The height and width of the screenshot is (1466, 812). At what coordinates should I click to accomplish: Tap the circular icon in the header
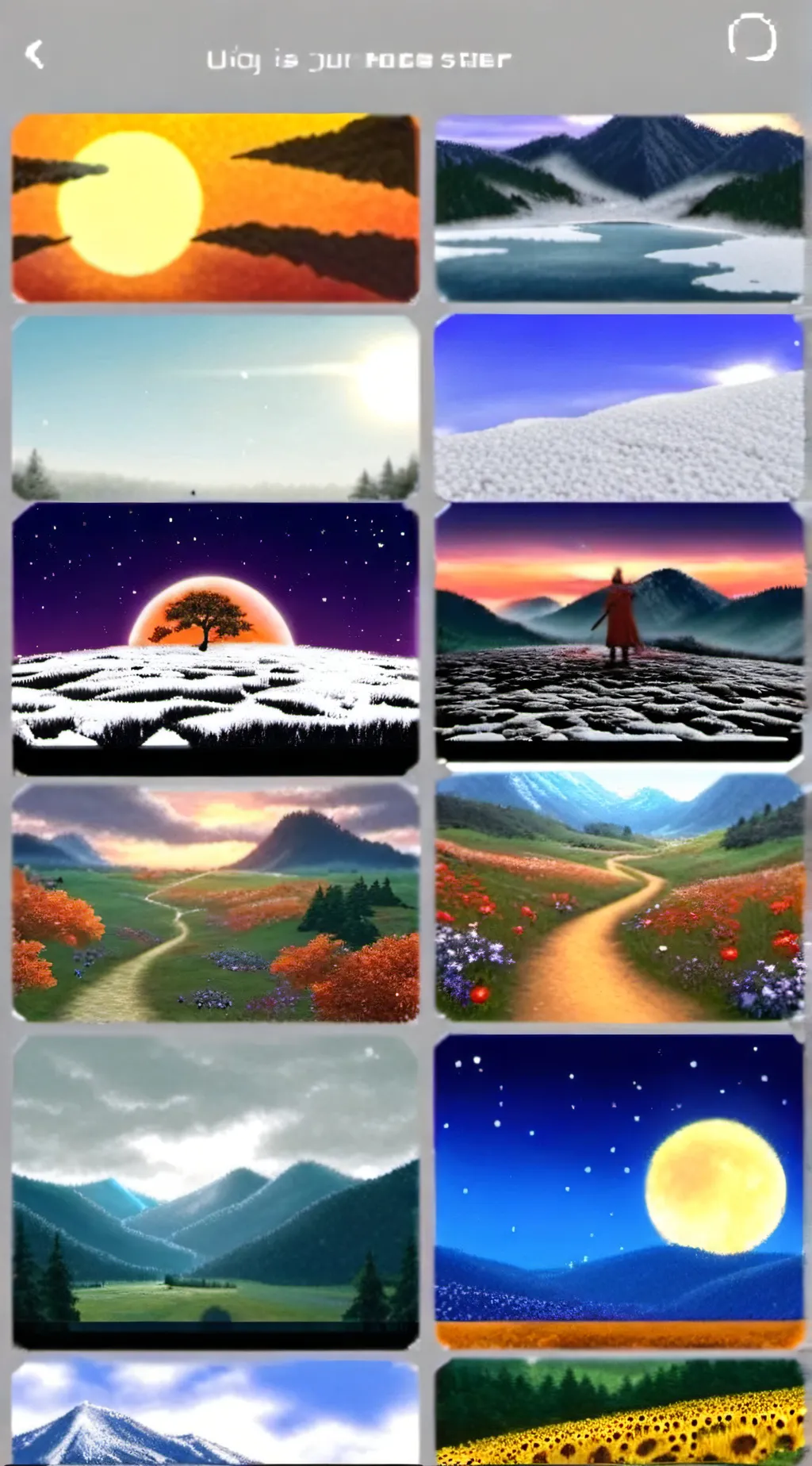751,37
